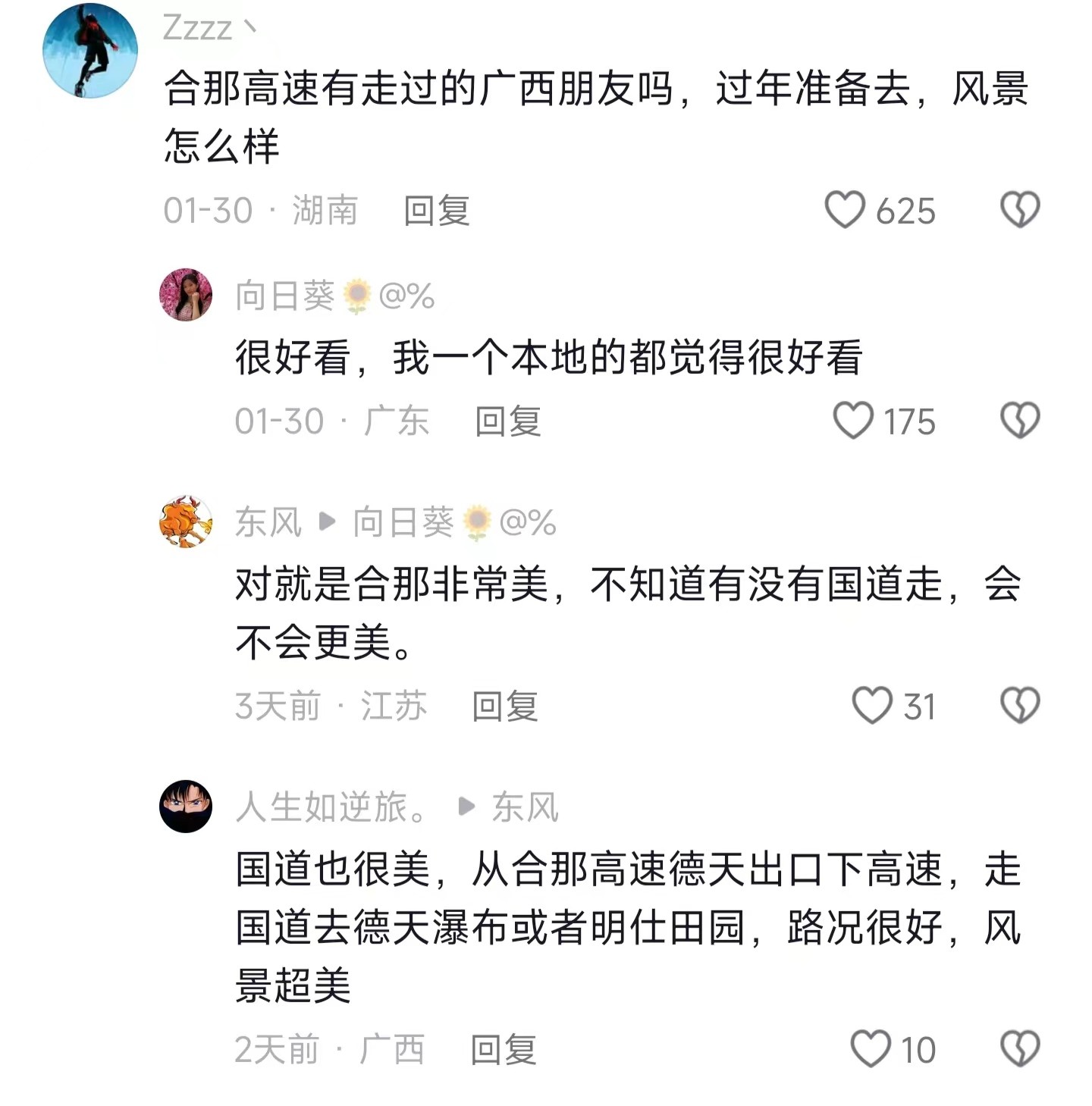Reply to 向日葵's comment from 广东
This screenshot has height=1106, width=1092.
(508, 421)
